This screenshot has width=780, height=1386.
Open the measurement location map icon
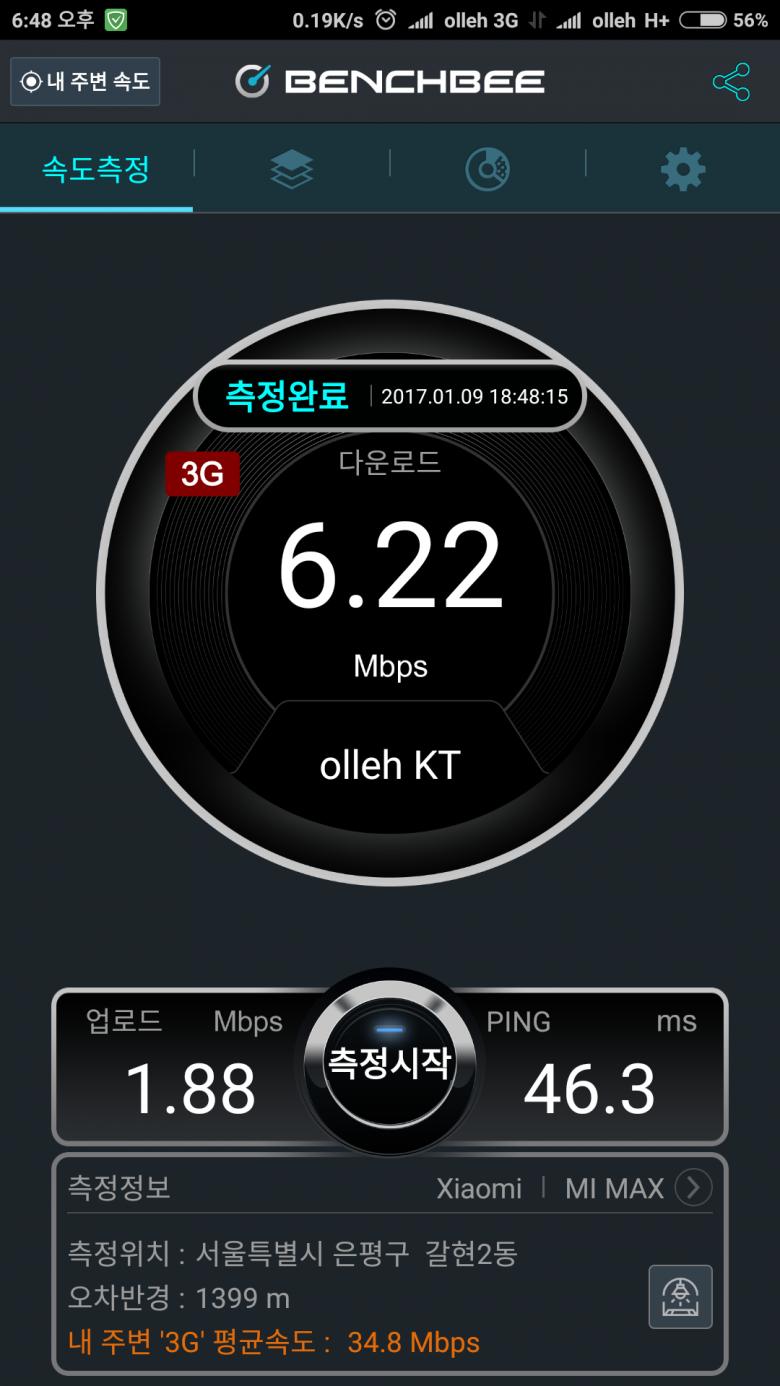tap(680, 1297)
